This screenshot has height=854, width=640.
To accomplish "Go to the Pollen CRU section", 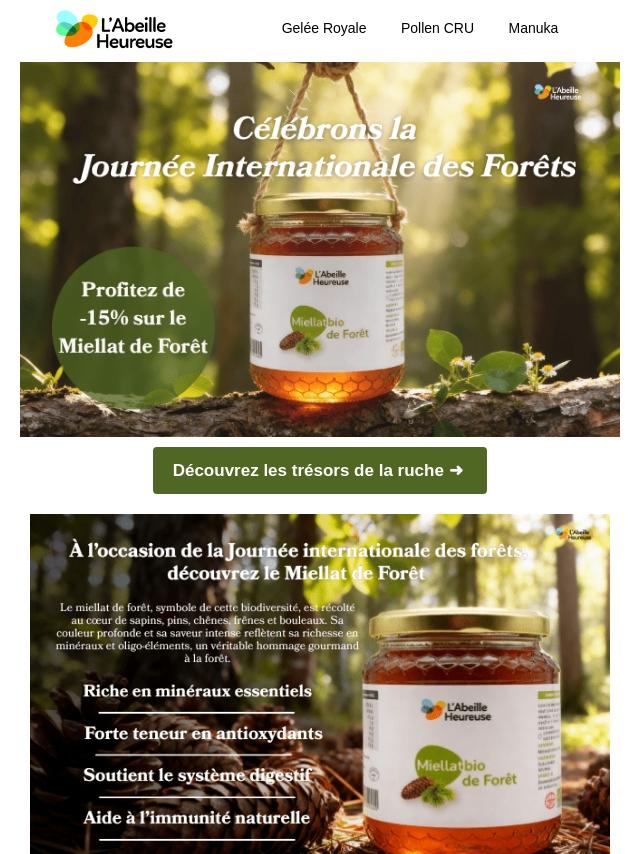I will pos(437,28).
